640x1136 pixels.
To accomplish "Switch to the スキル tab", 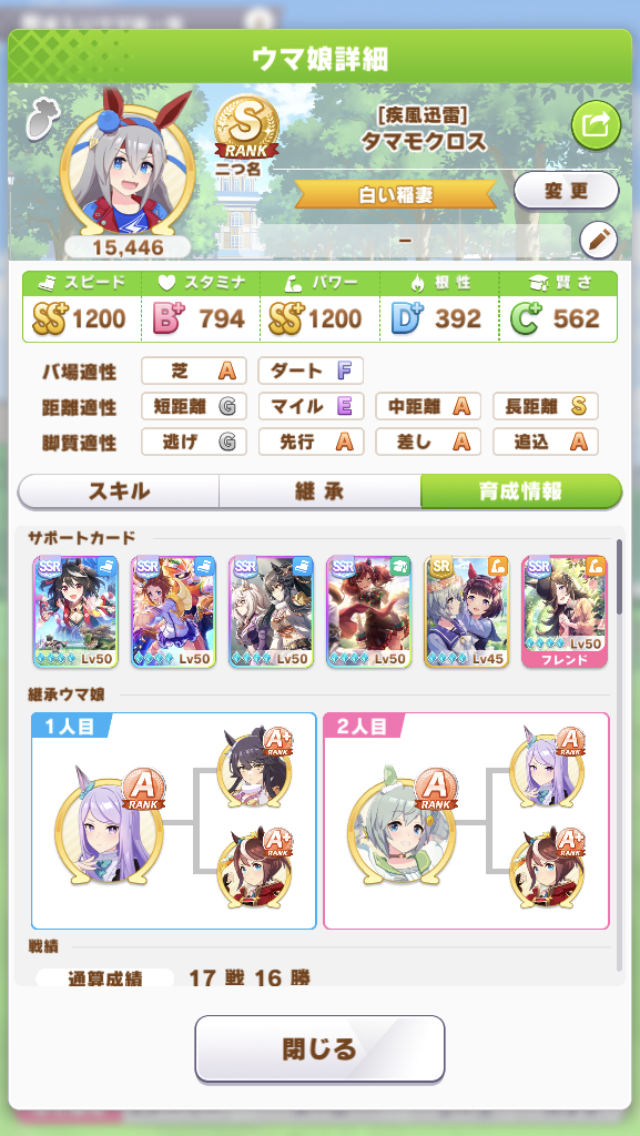I will coord(119,491).
